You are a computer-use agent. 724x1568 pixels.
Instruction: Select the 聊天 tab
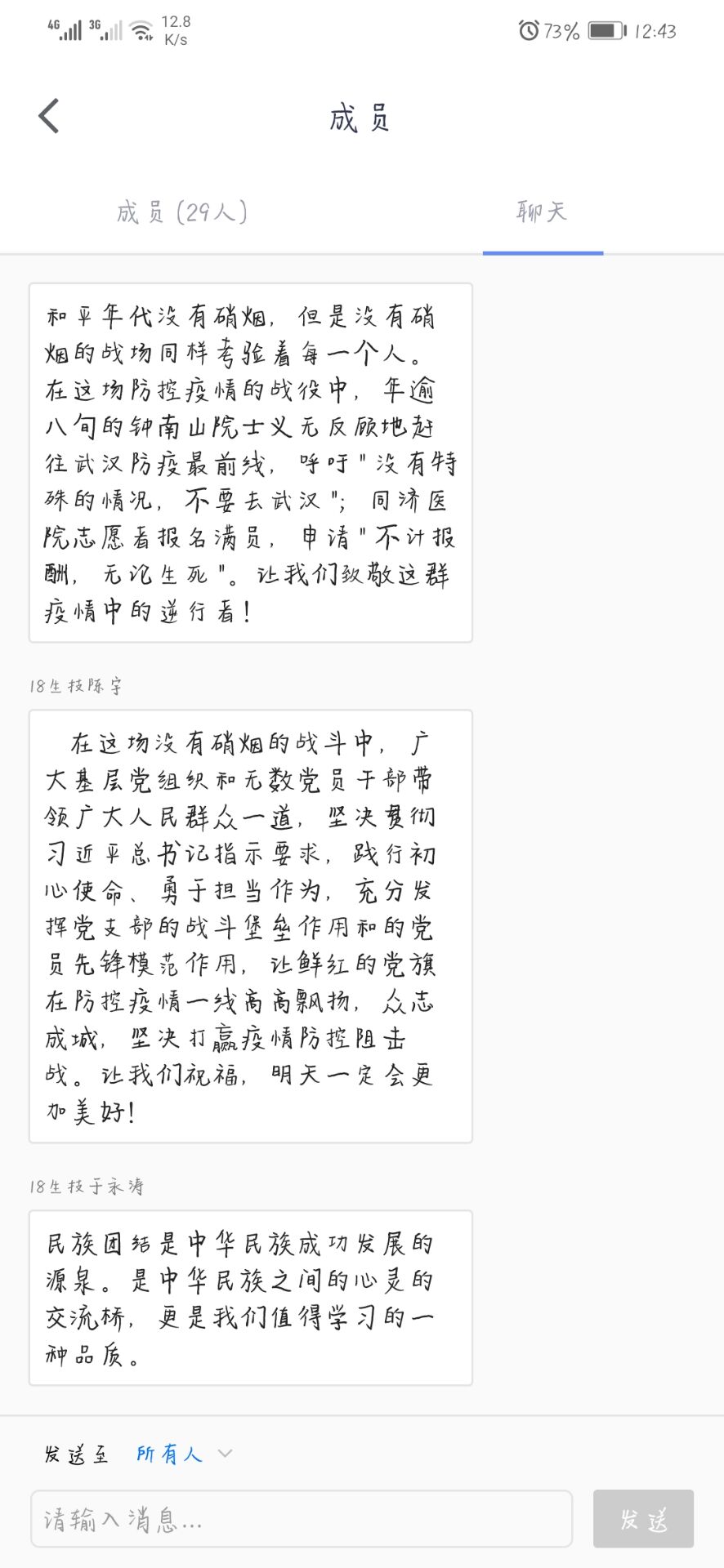[542, 212]
